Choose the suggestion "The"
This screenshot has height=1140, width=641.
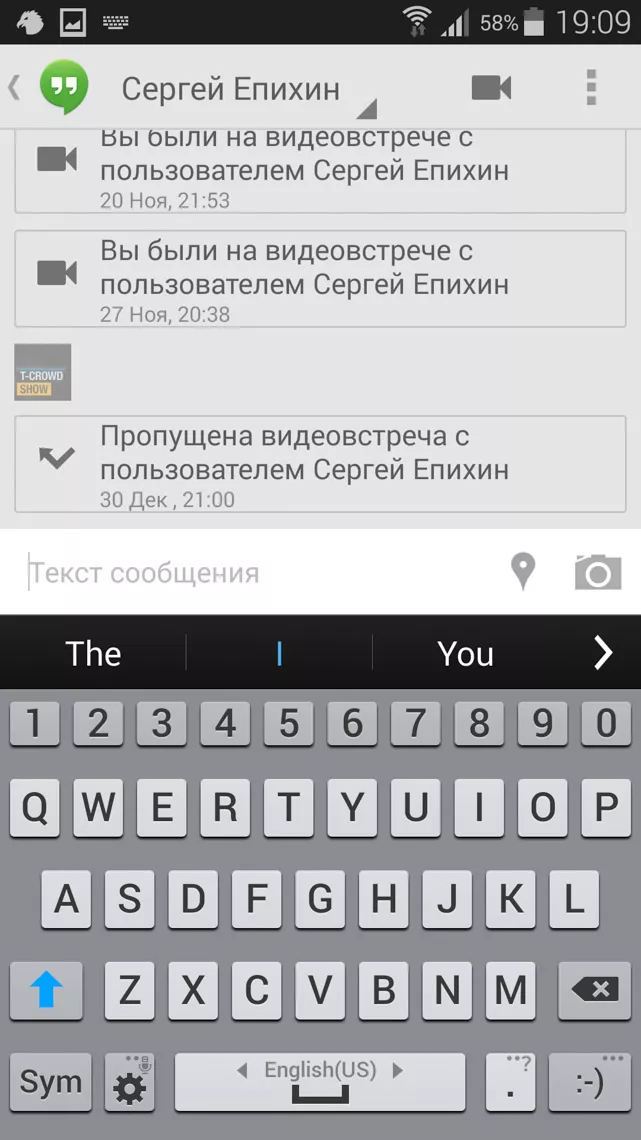[93, 654]
